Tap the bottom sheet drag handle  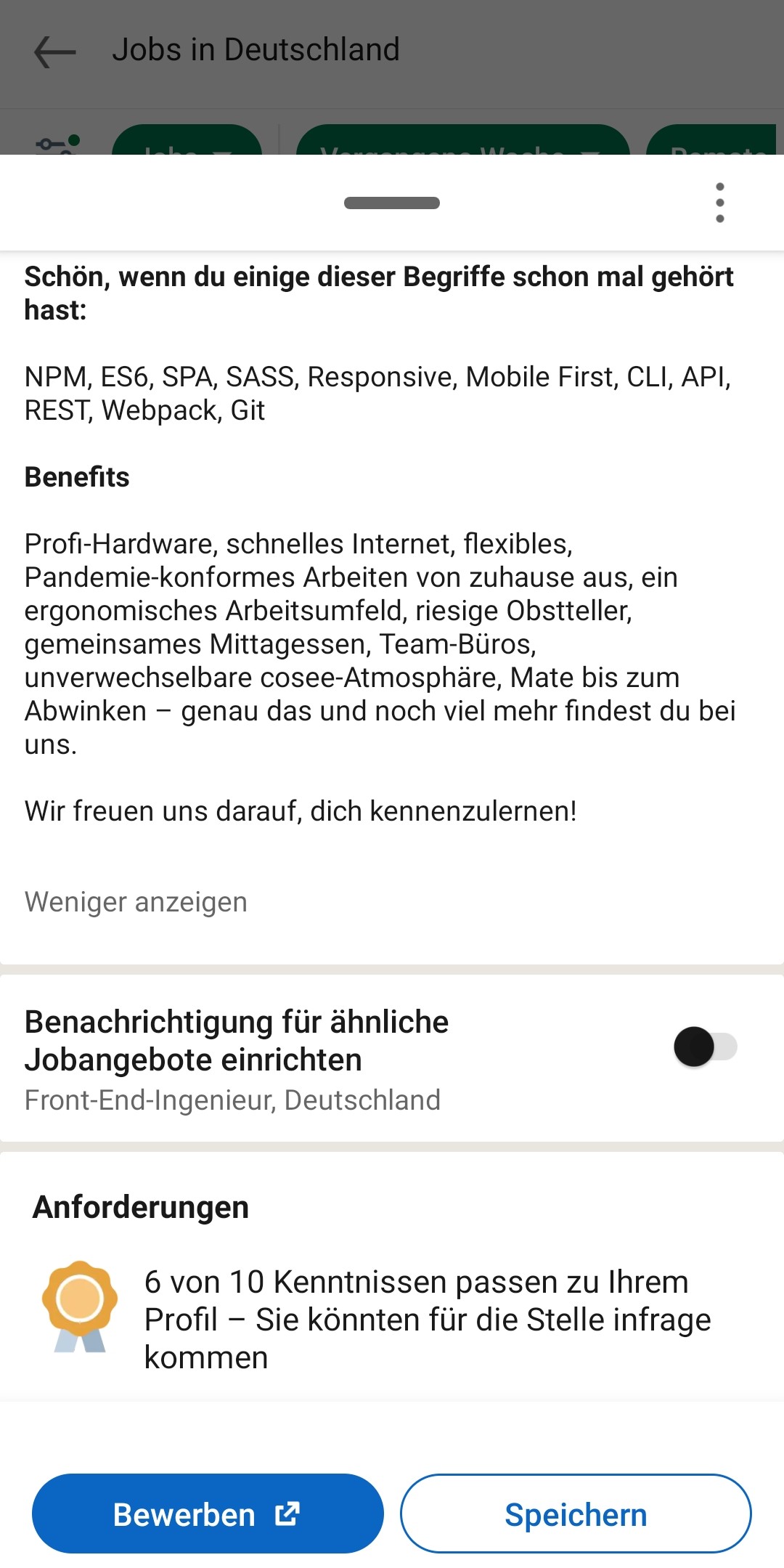[392, 203]
